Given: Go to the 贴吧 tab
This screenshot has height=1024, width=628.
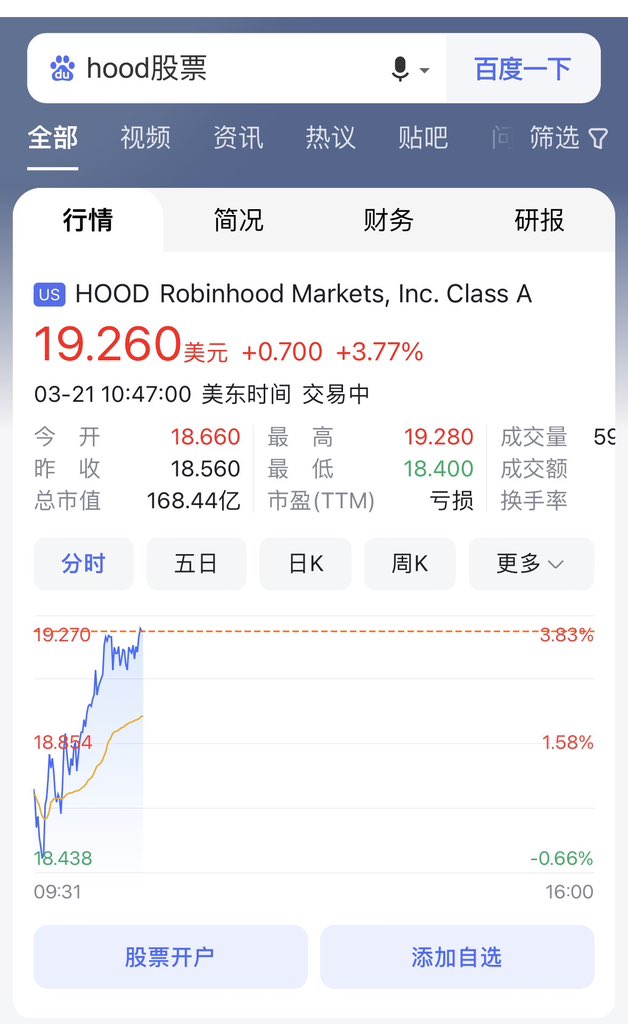Looking at the screenshot, I should coord(423,138).
